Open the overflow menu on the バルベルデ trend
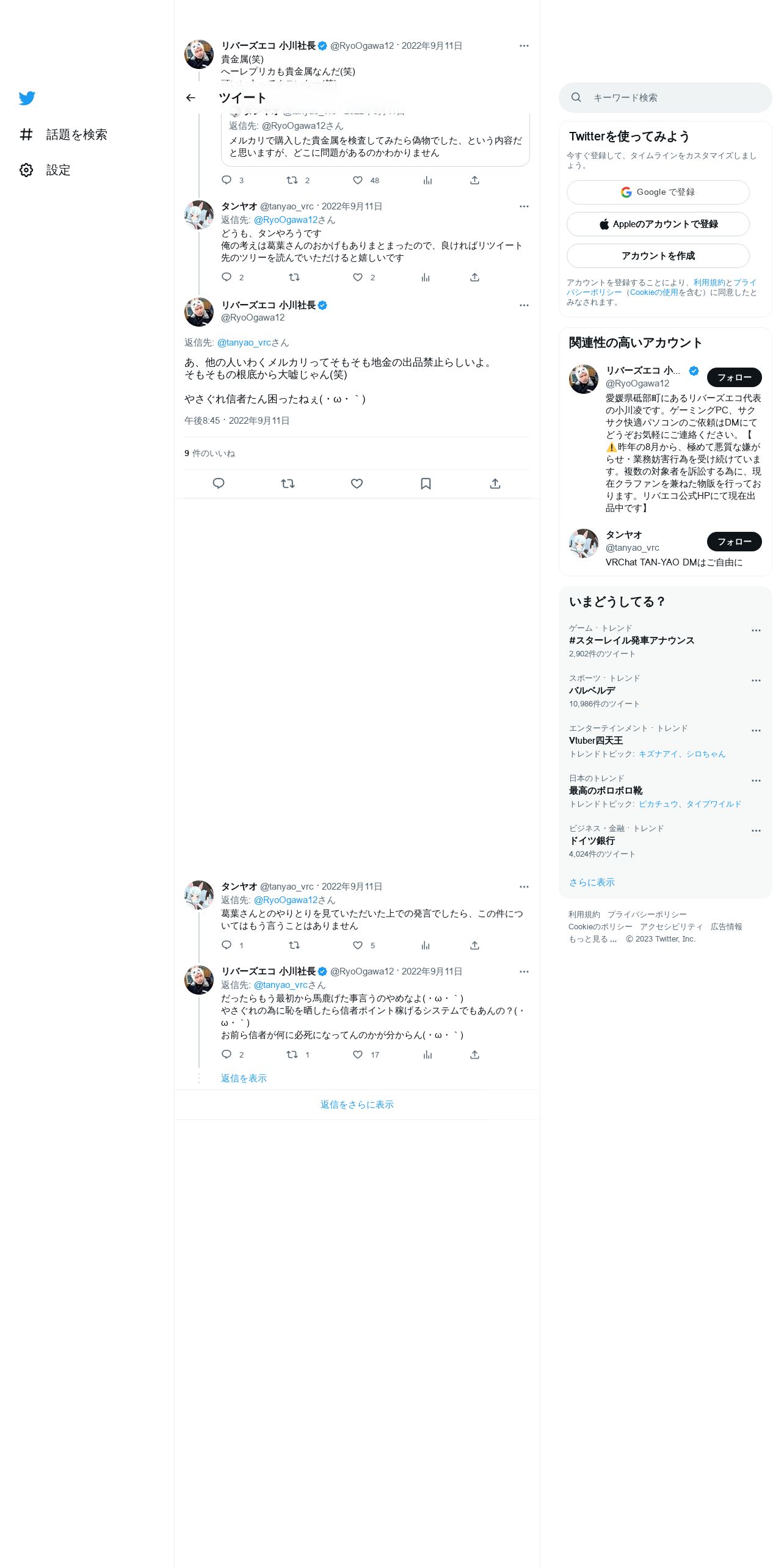This screenshot has width=784, height=1568. 756,680
